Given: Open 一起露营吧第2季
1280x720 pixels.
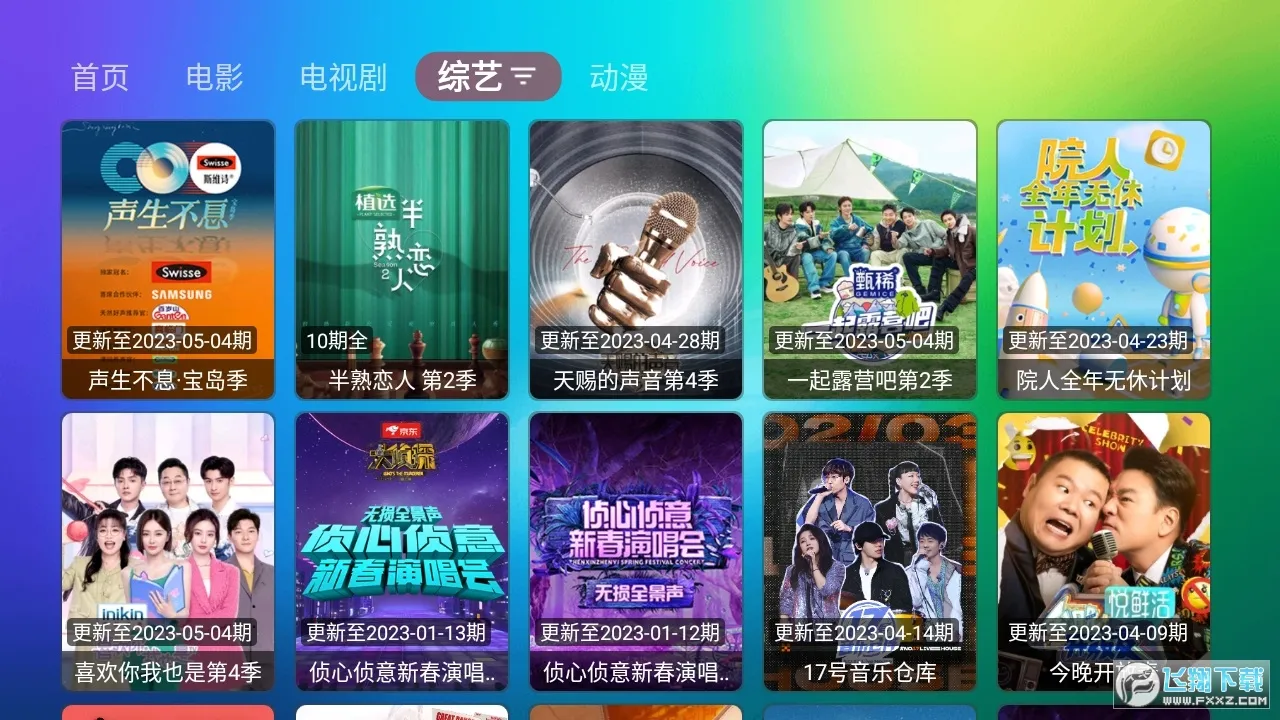Looking at the screenshot, I should 870,260.
